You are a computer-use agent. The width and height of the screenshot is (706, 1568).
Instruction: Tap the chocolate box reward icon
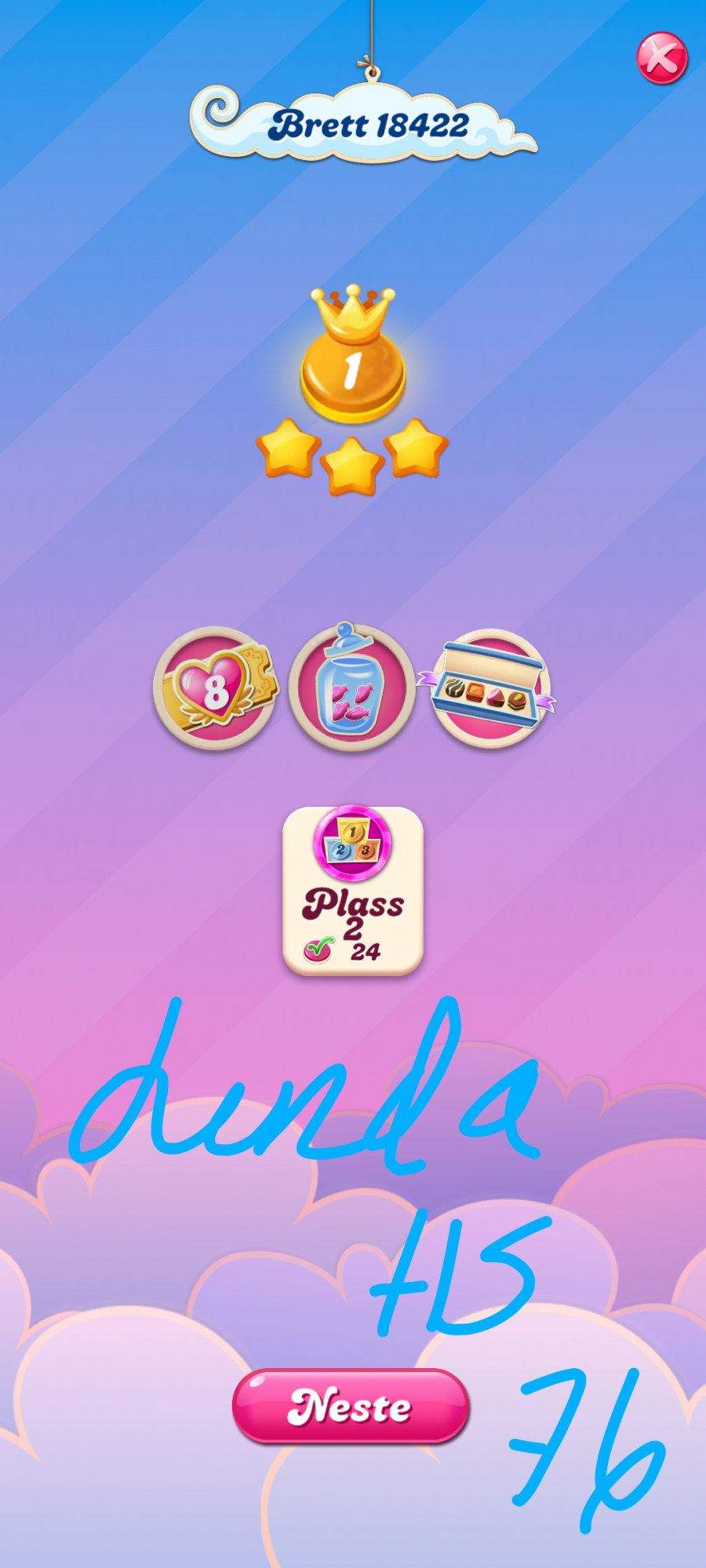point(489,688)
